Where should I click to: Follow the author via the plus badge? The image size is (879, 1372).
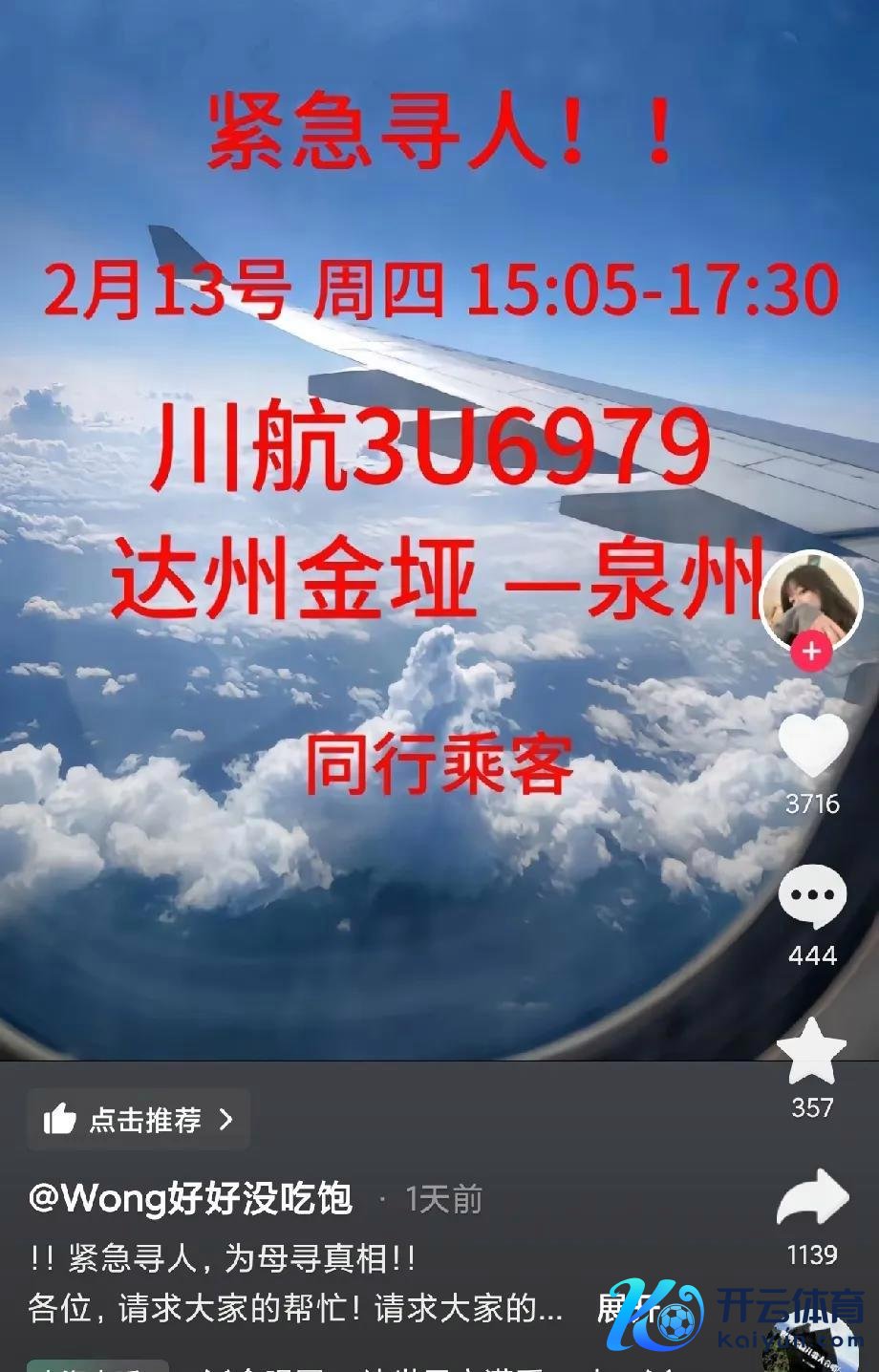(x=811, y=653)
